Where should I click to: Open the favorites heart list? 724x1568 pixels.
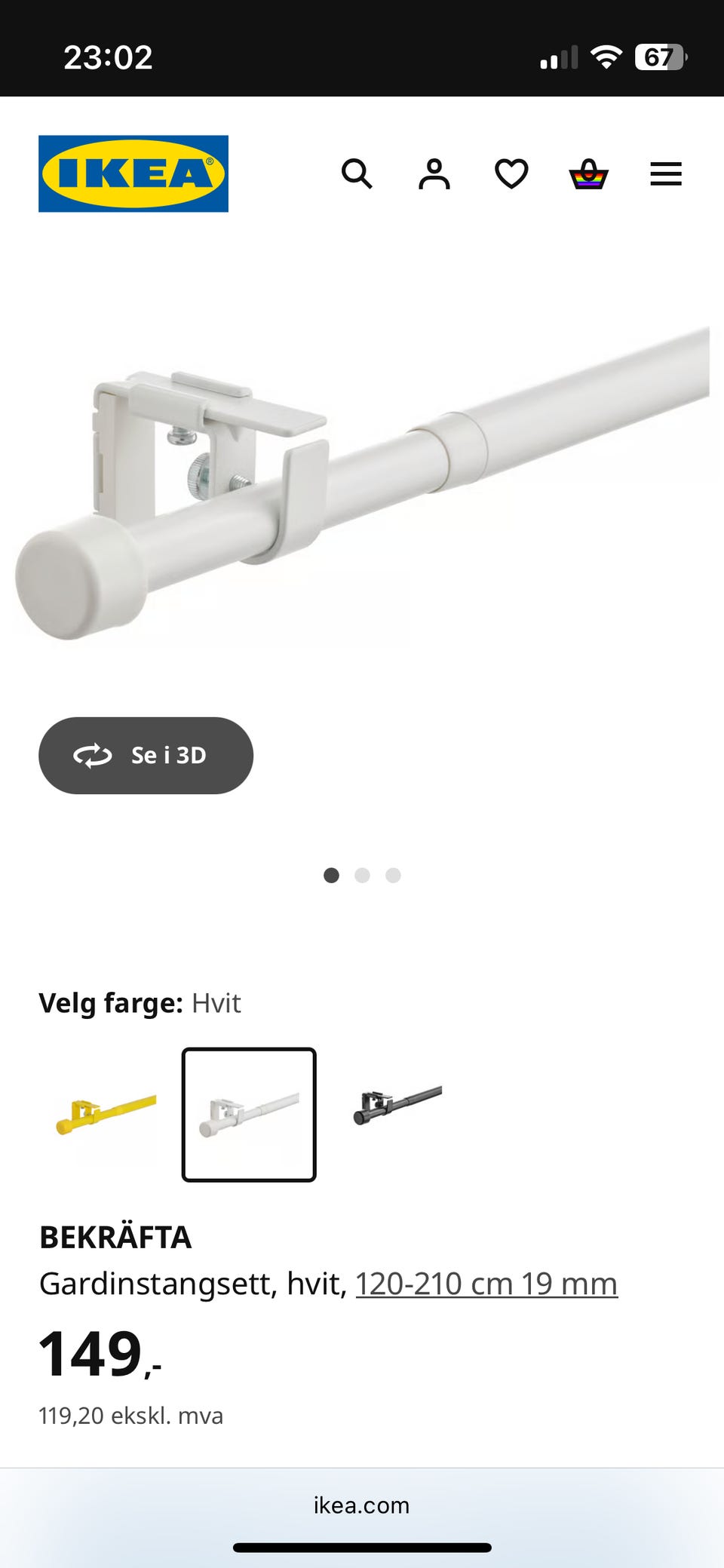(511, 174)
